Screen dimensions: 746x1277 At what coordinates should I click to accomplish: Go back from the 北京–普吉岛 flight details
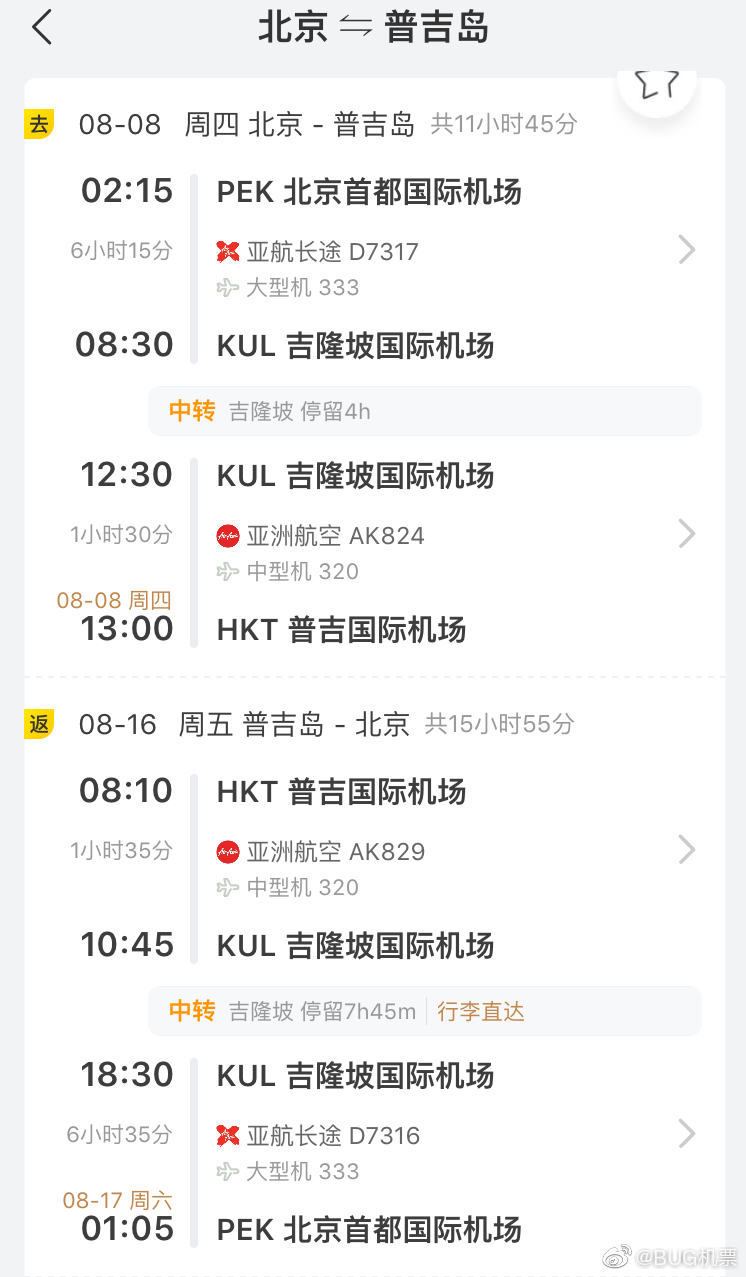(x=42, y=27)
